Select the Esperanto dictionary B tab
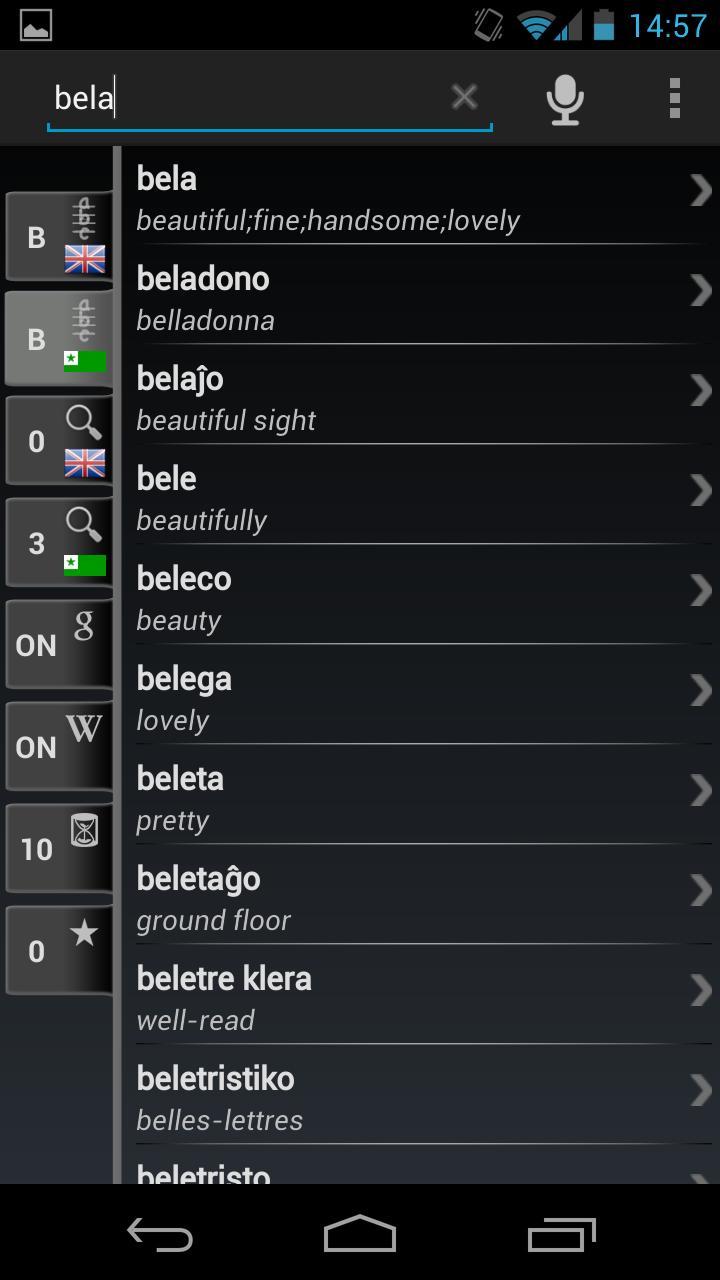 coord(58,338)
